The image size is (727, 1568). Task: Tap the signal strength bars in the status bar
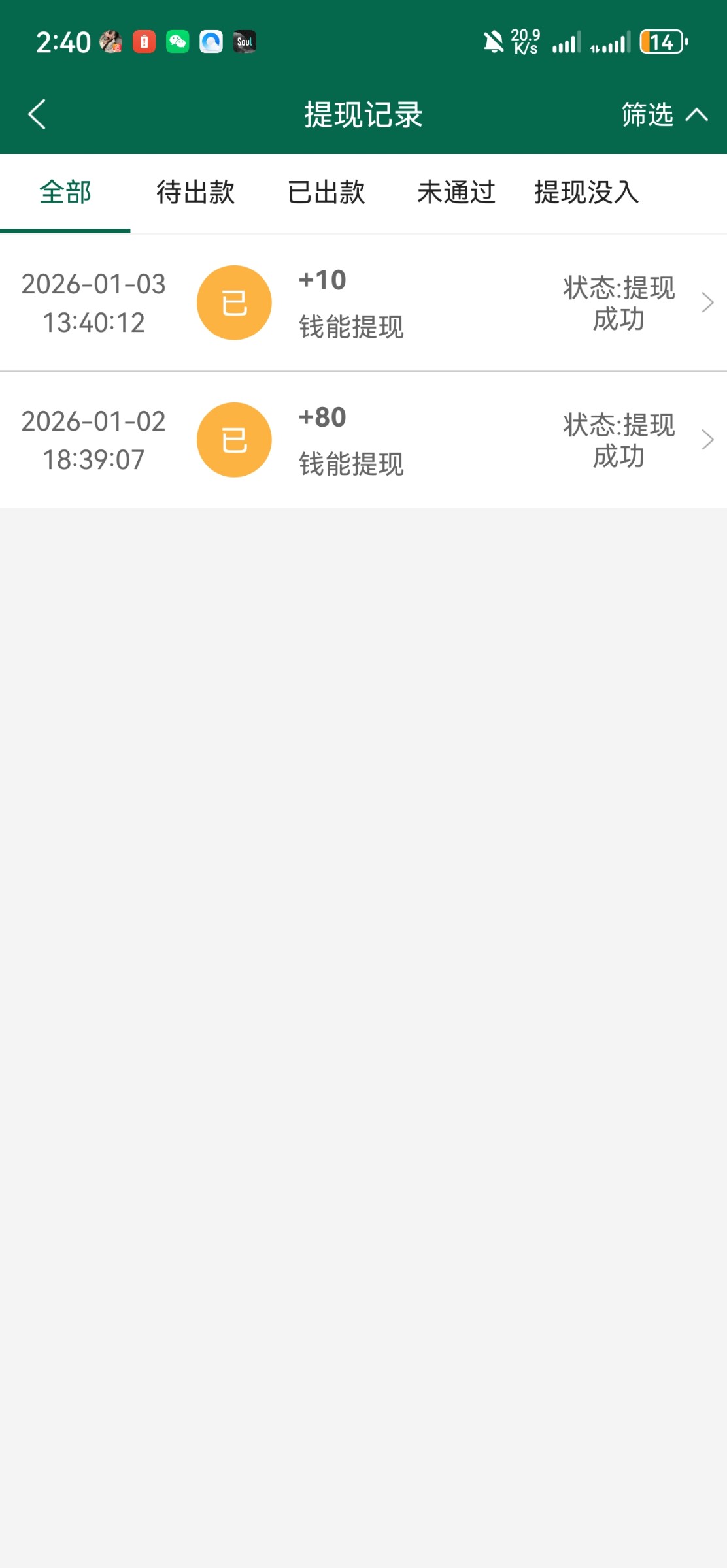click(x=565, y=41)
